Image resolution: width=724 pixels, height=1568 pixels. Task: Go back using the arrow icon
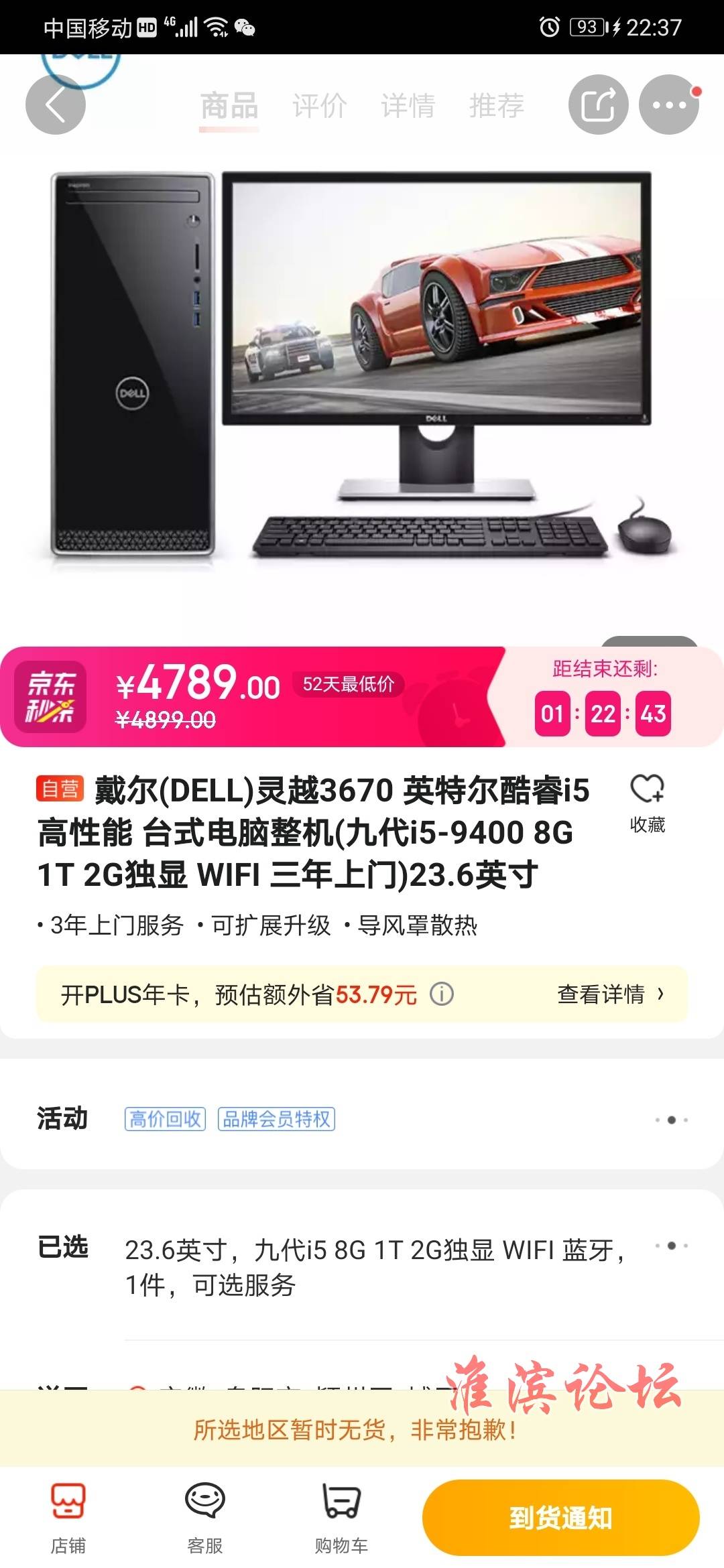pos(55,105)
